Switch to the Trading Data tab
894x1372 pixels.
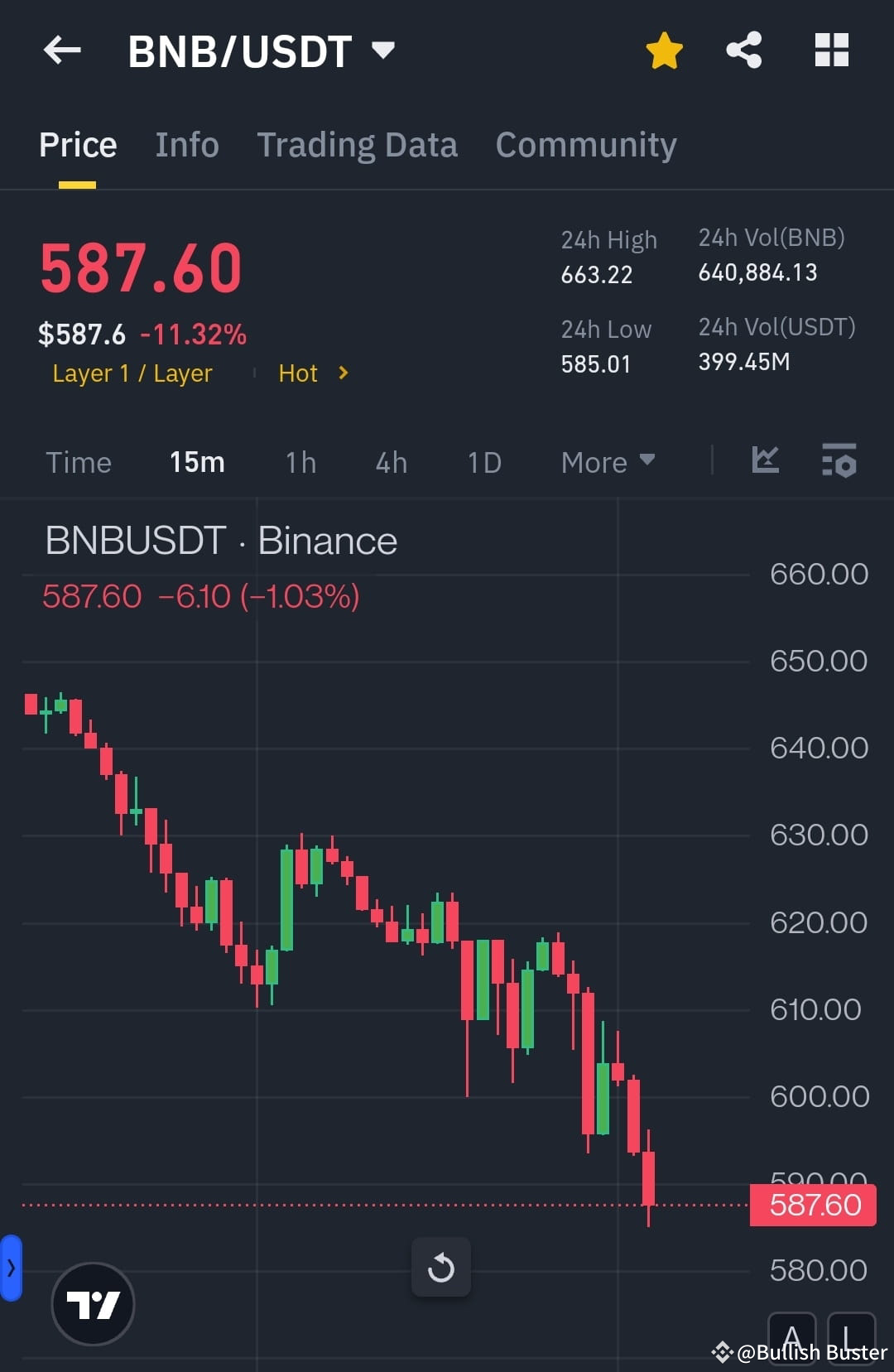pyautogui.click(x=358, y=144)
